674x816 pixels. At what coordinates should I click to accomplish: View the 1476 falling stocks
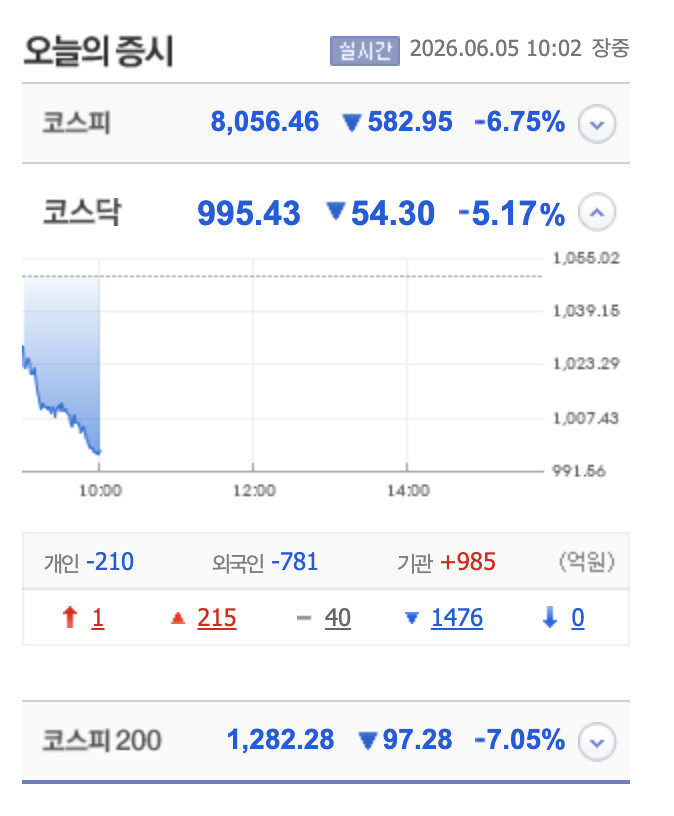pyautogui.click(x=457, y=618)
